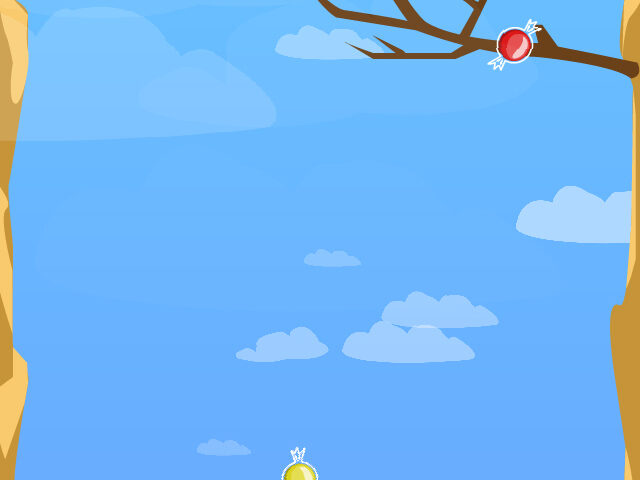Viewport: 640px width, 480px height.
Task: Tap the red candy on the branch
Action: tap(514, 45)
